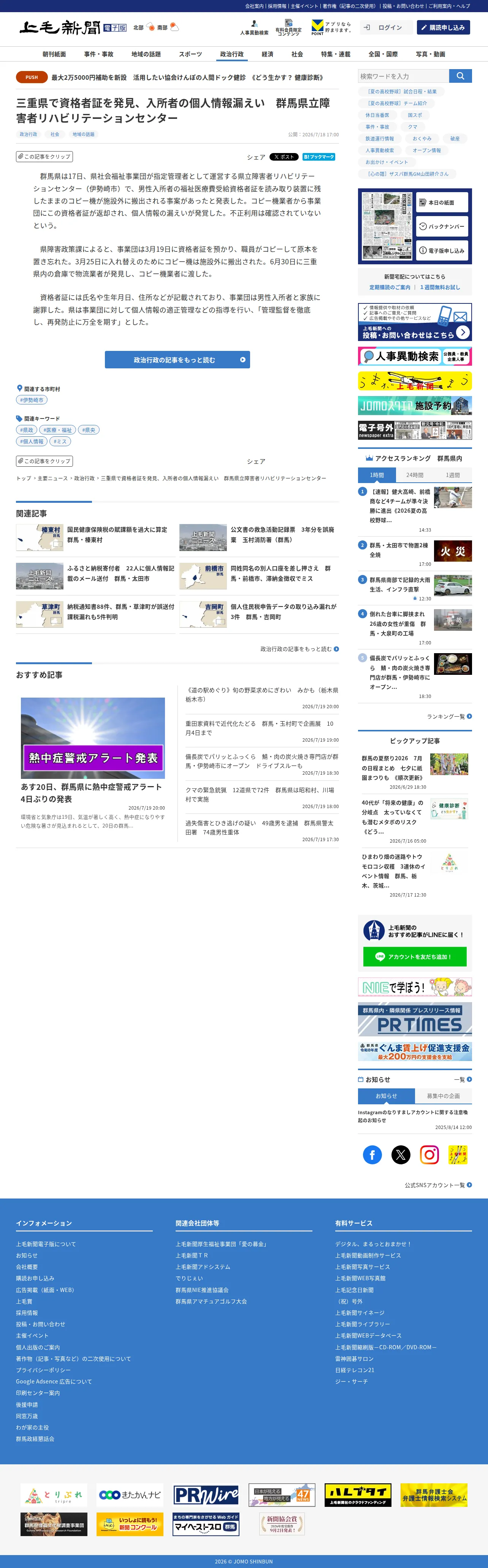
Task: Open 本日の紙面 button
Action: (442, 203)
